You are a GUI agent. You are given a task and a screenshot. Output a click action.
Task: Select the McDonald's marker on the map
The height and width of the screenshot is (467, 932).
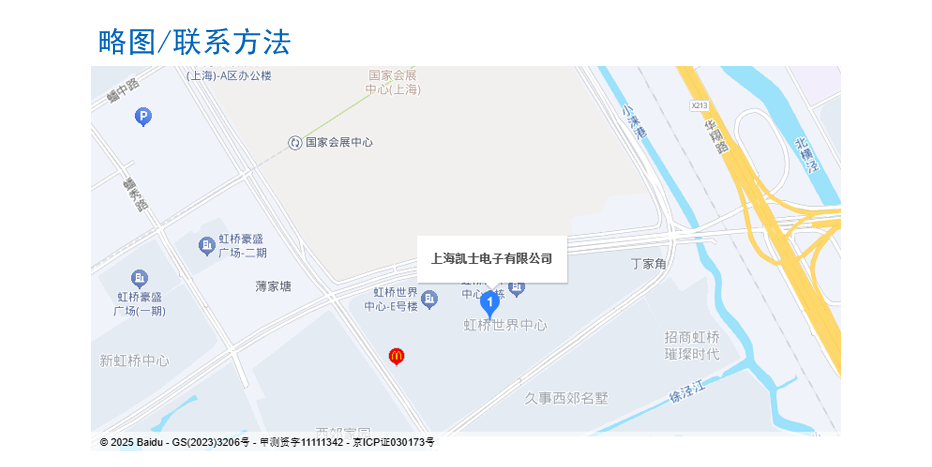tap(396, 355)
